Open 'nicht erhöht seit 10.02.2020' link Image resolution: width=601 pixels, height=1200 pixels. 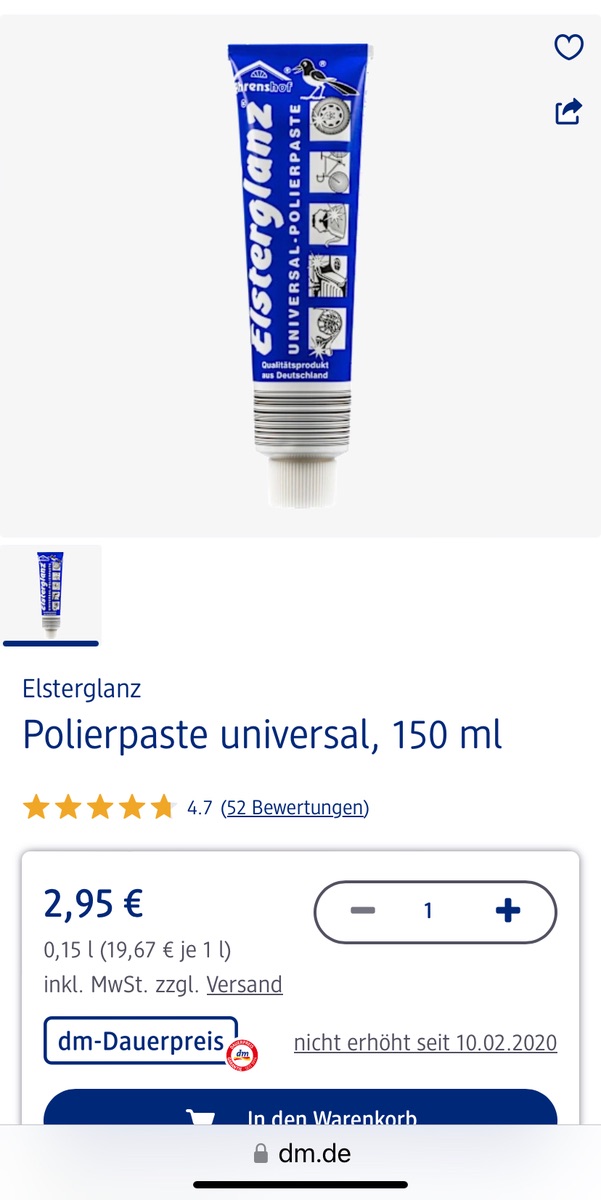[x=425, y=1043]
